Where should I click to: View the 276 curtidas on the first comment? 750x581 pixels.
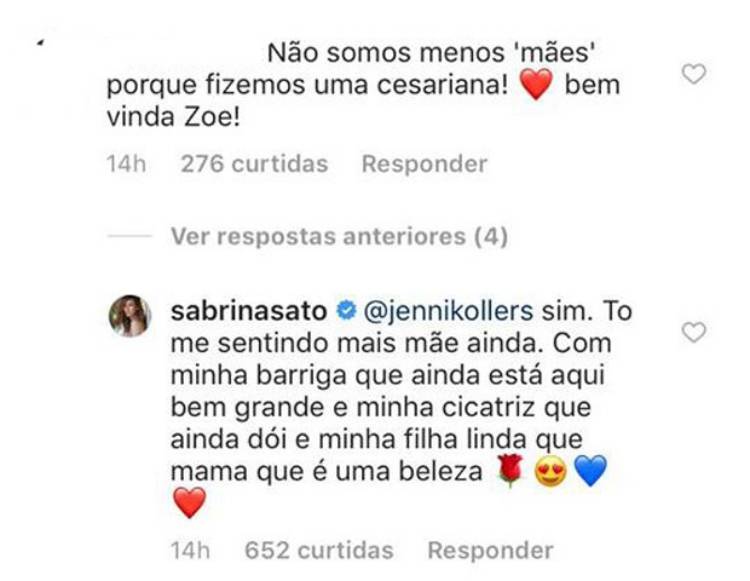pos(254,164)
